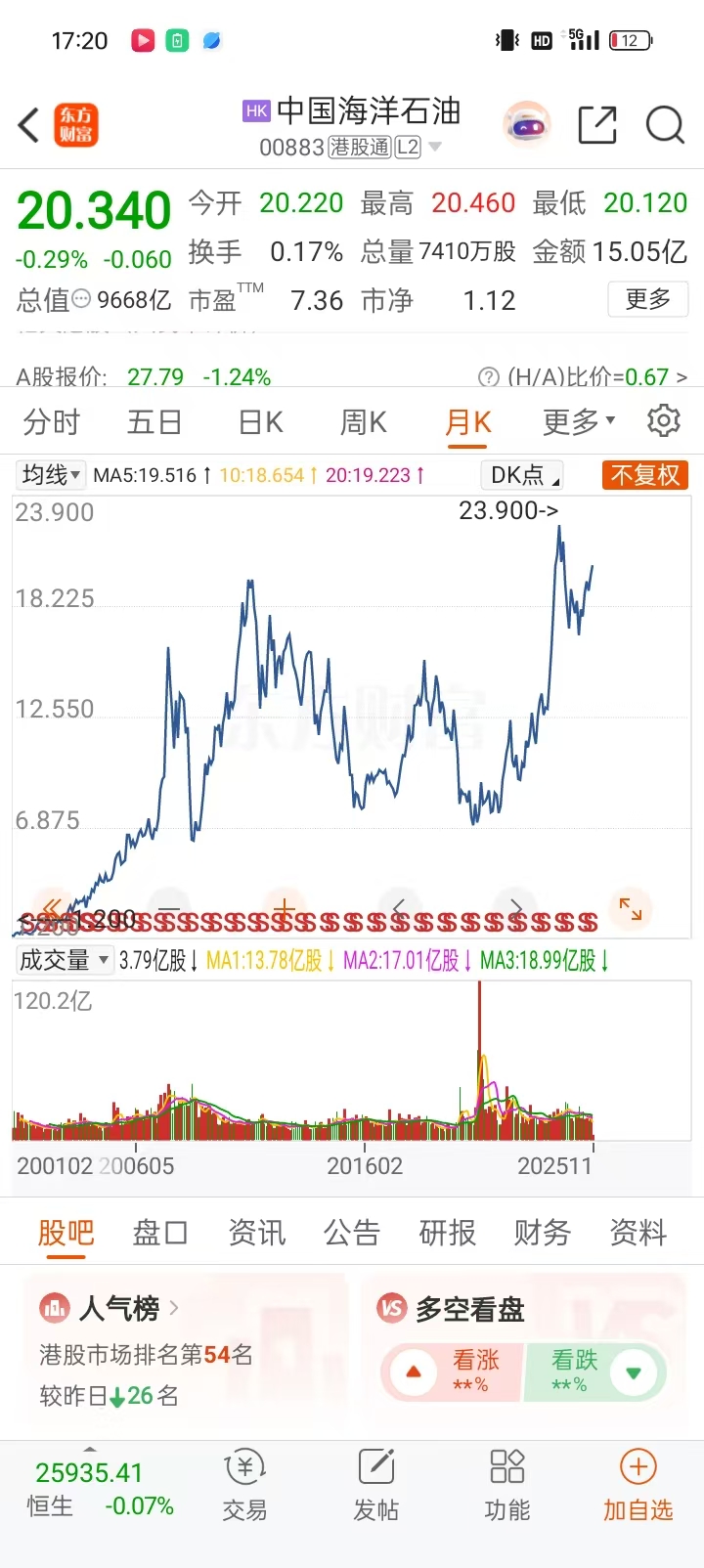Select the 日K chart tab
This screenshot has height=1568, width=704.
260,422
